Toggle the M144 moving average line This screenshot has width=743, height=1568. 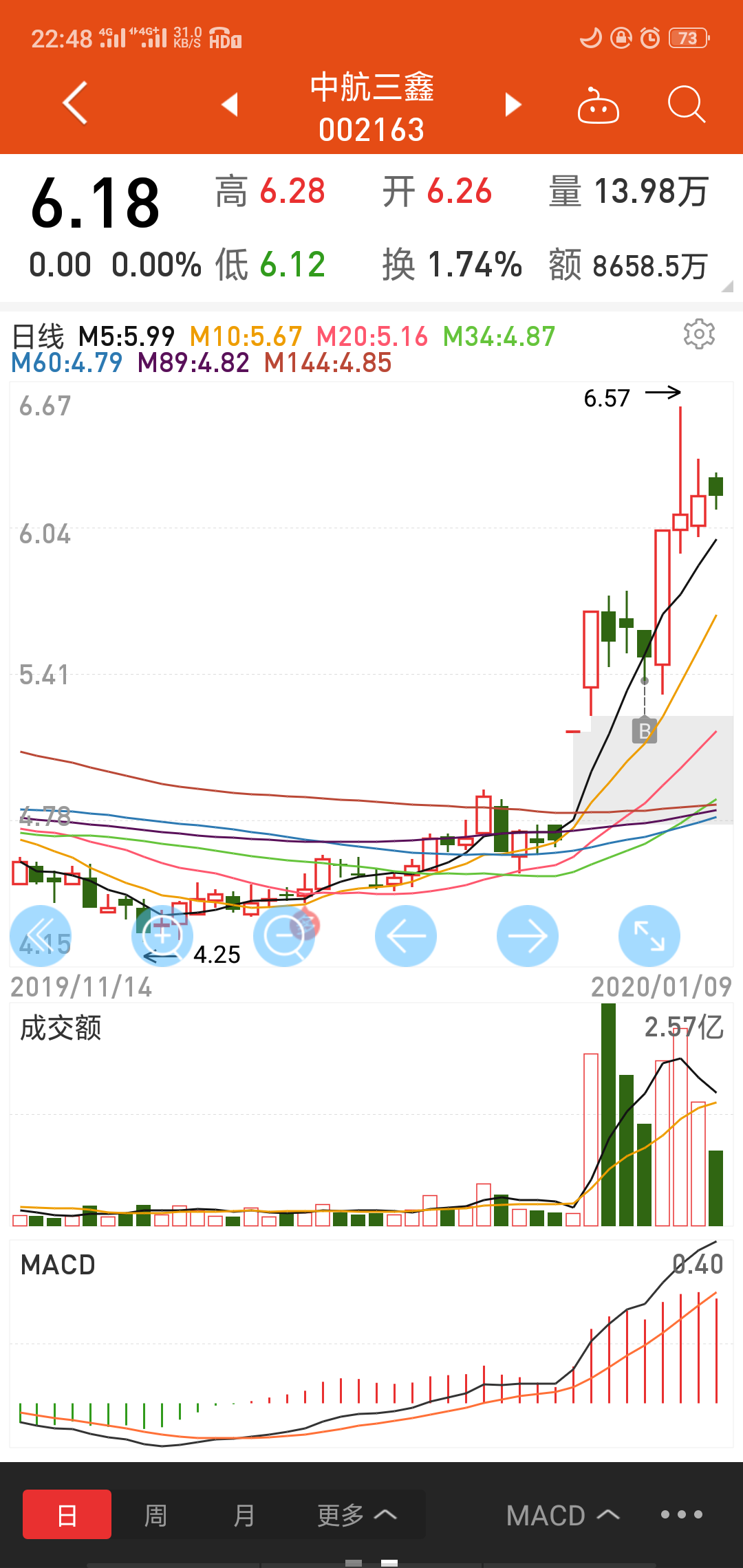[x=328, y=364]
